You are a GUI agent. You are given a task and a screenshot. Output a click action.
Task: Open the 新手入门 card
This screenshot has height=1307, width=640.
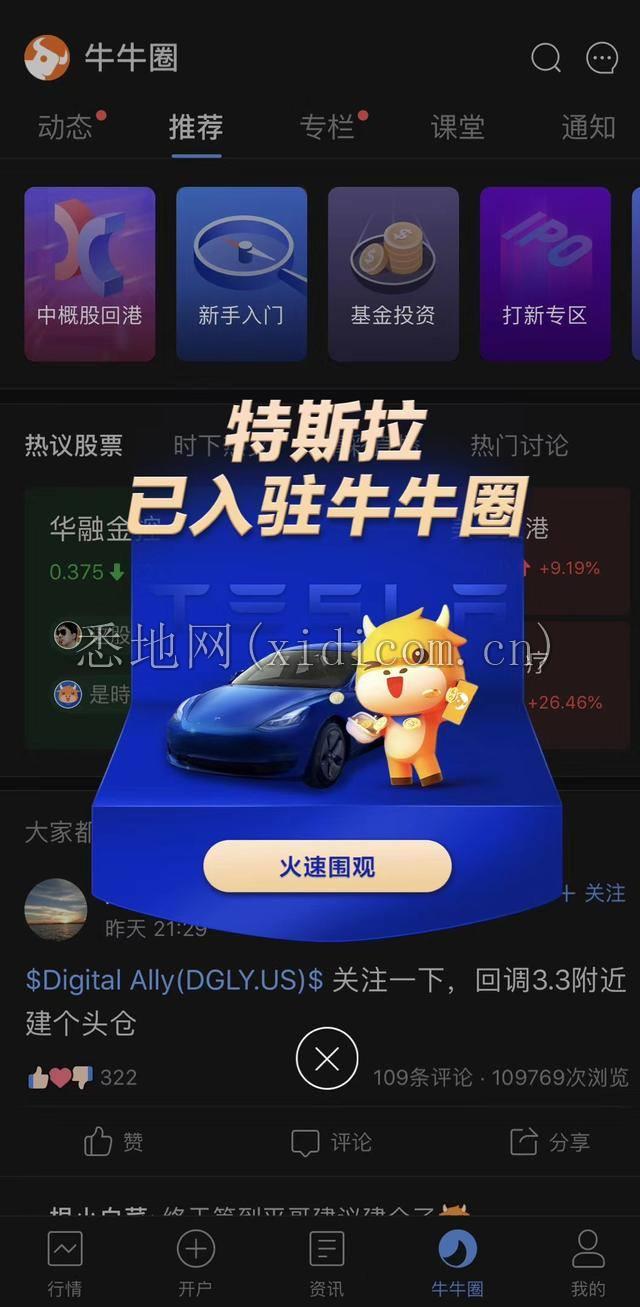tap(241, 273)
